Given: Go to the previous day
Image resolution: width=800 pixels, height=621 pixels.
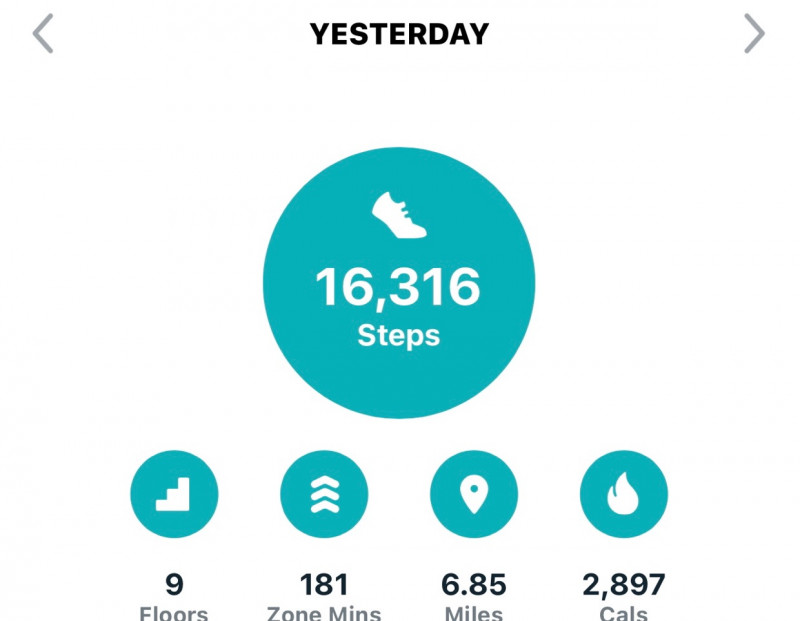Looking at the screenshot, I should [42, 34].
